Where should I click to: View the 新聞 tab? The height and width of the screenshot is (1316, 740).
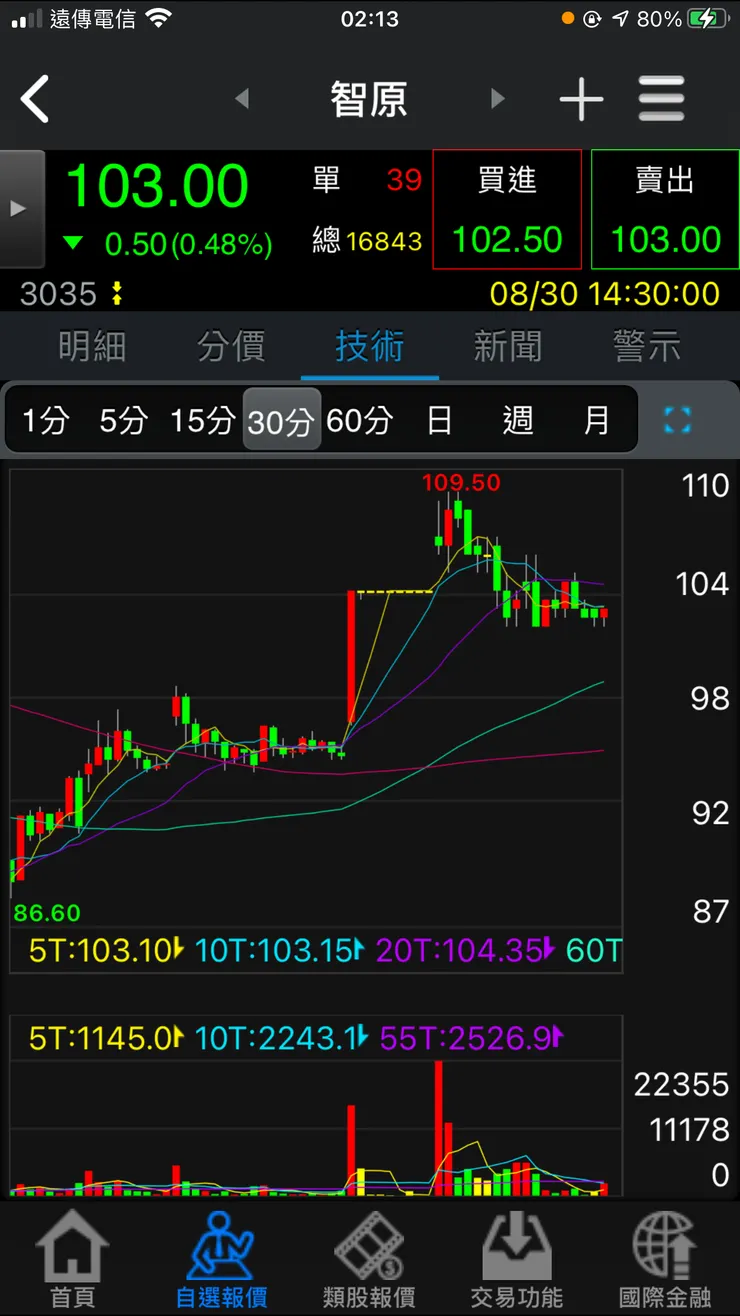pyautogui.click(x=508, y=347)
